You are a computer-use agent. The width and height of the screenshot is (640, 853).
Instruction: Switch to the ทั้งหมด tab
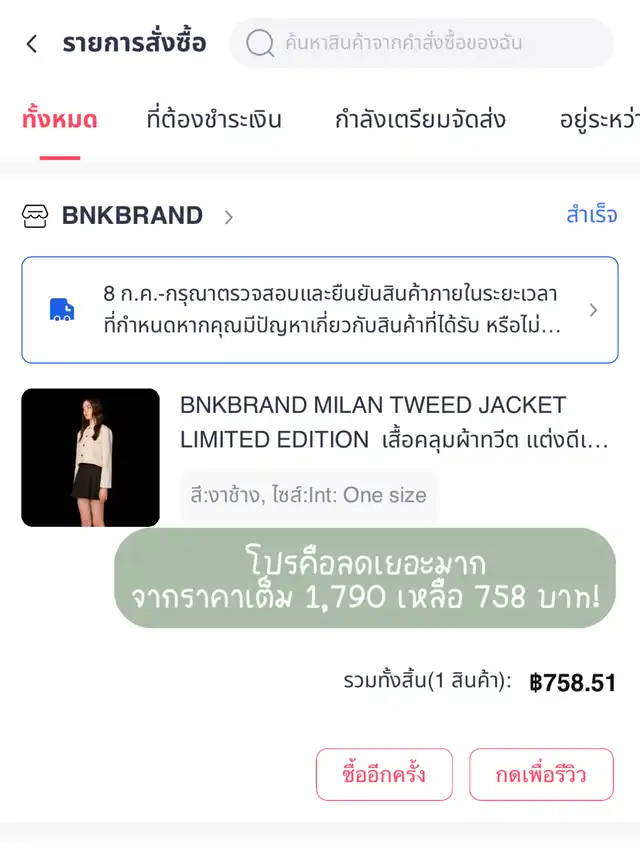59,121
